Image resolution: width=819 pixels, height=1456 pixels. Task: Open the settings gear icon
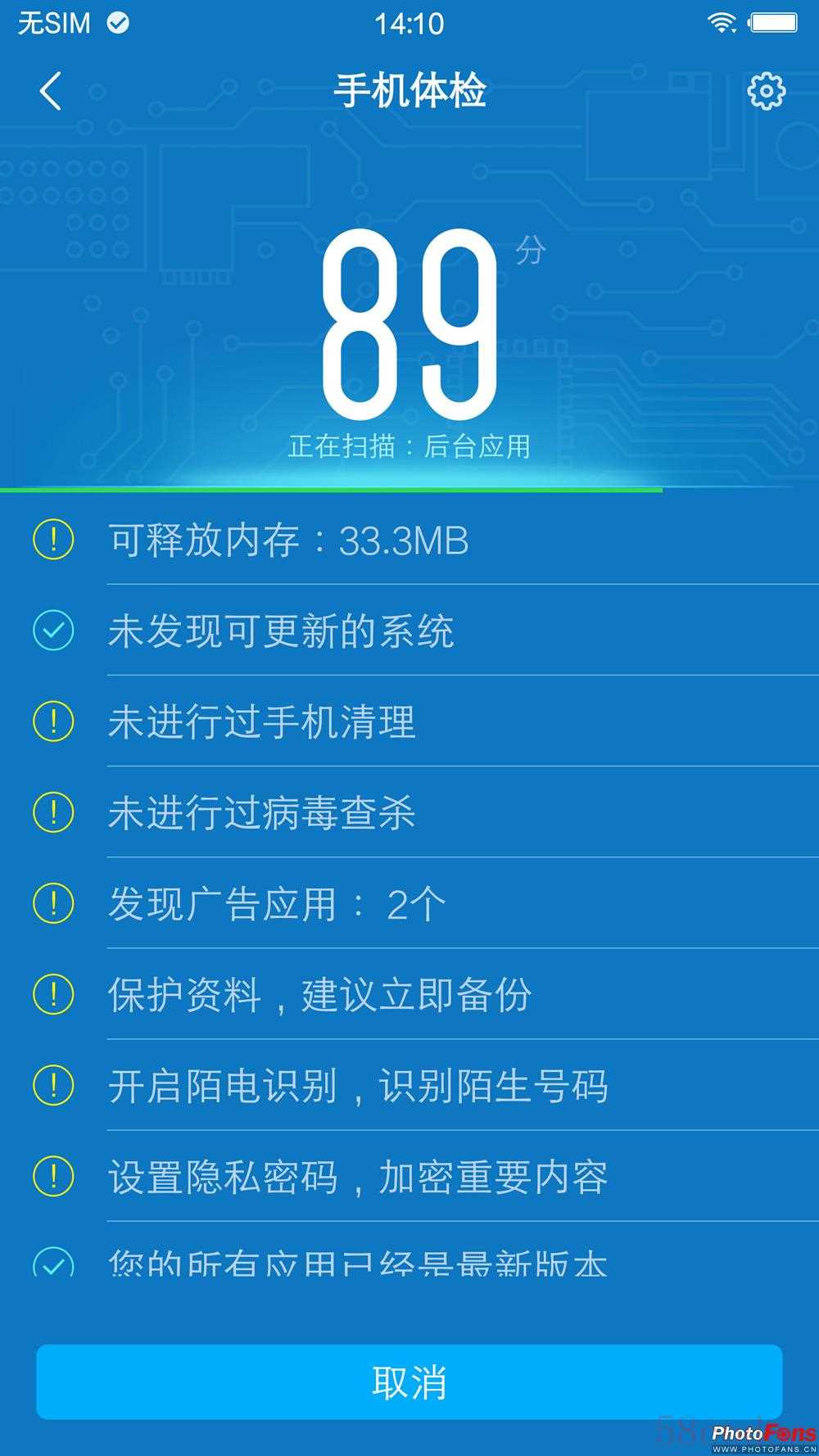point(766,91)
